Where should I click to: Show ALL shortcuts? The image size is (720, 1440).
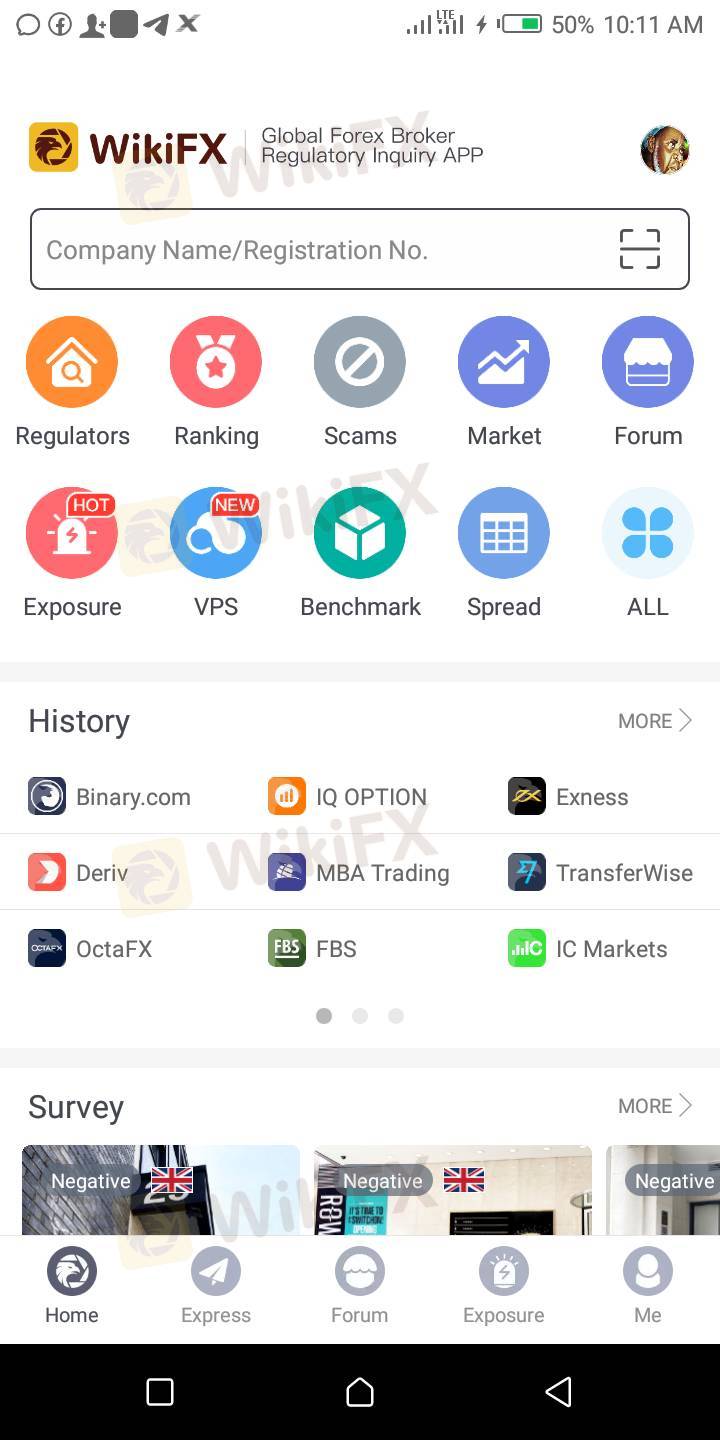(x=648, y=533)
